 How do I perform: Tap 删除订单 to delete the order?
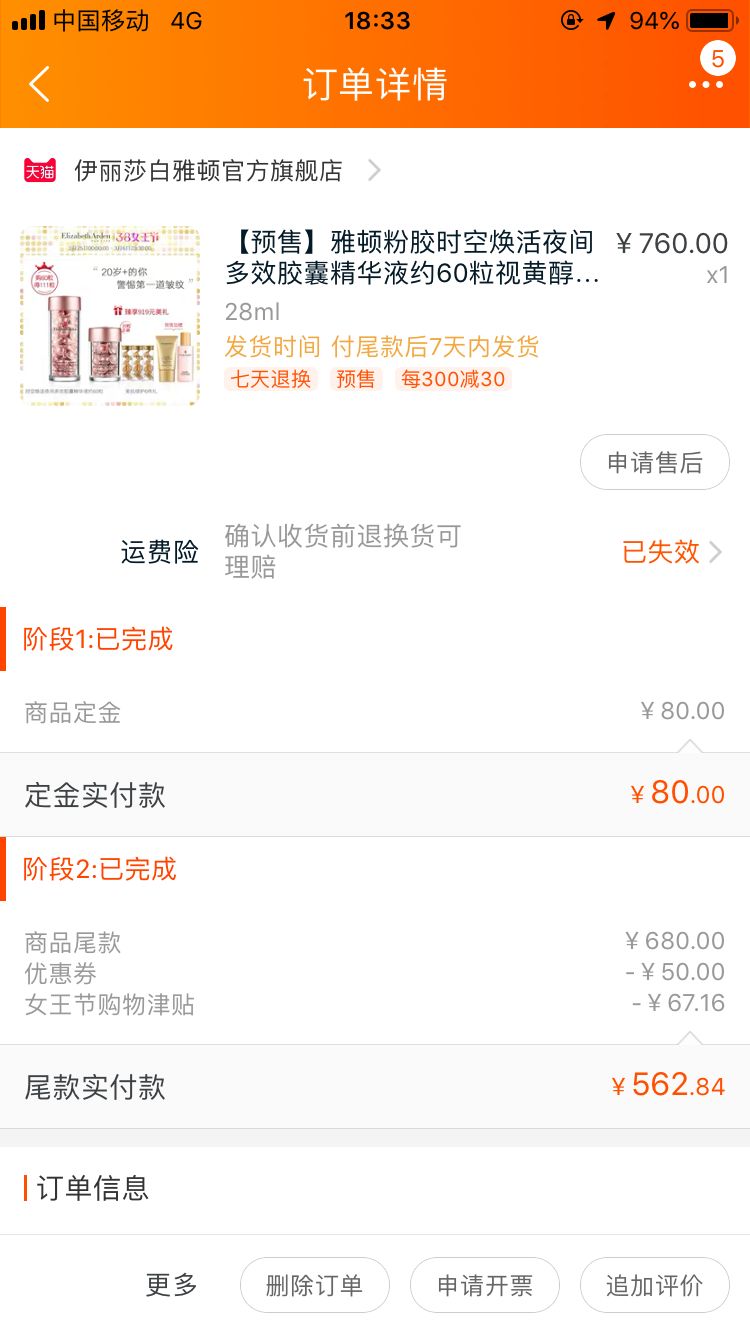click(315, 1285)
